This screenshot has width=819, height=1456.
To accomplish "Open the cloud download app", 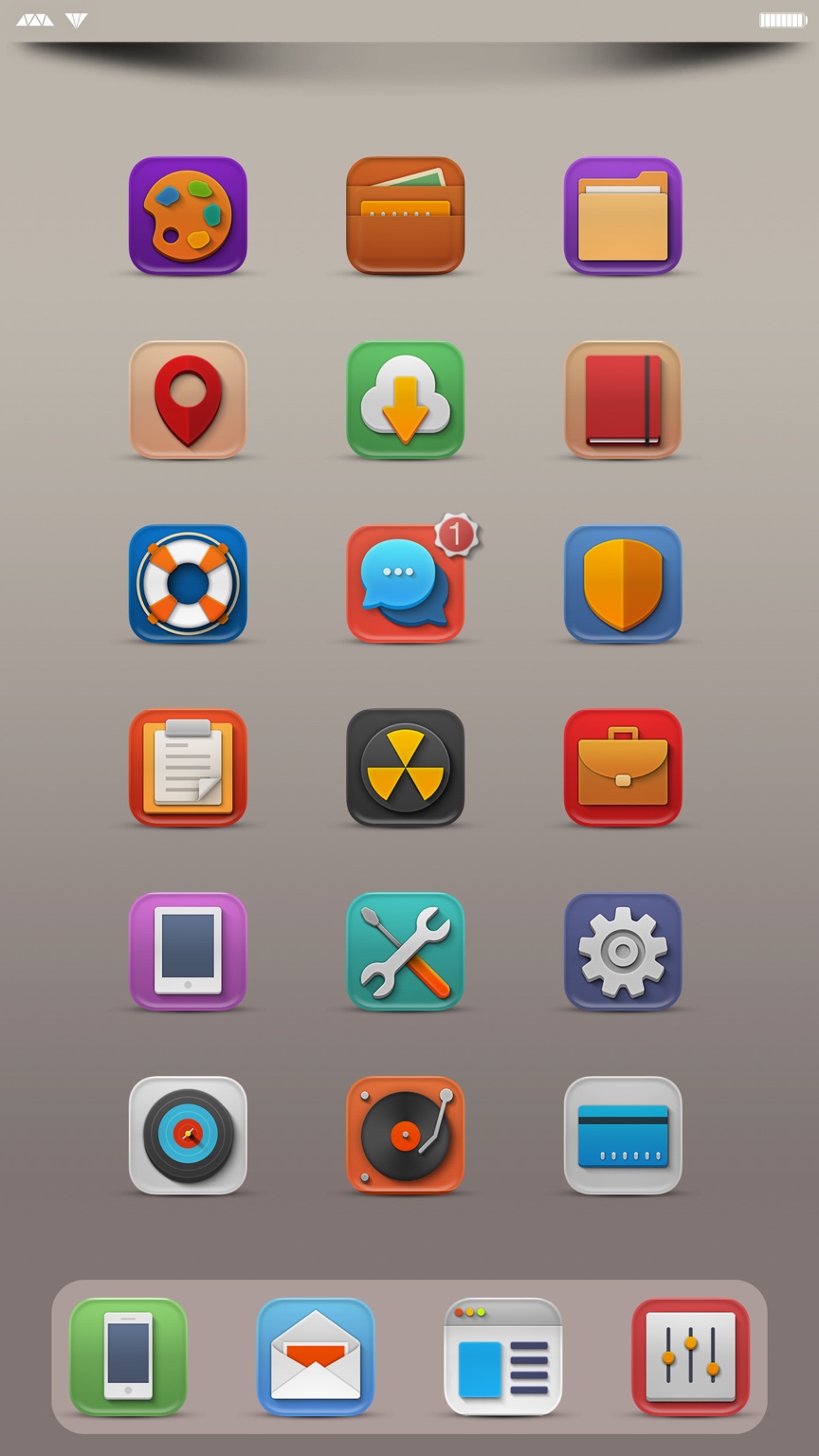I will (405, 400).
